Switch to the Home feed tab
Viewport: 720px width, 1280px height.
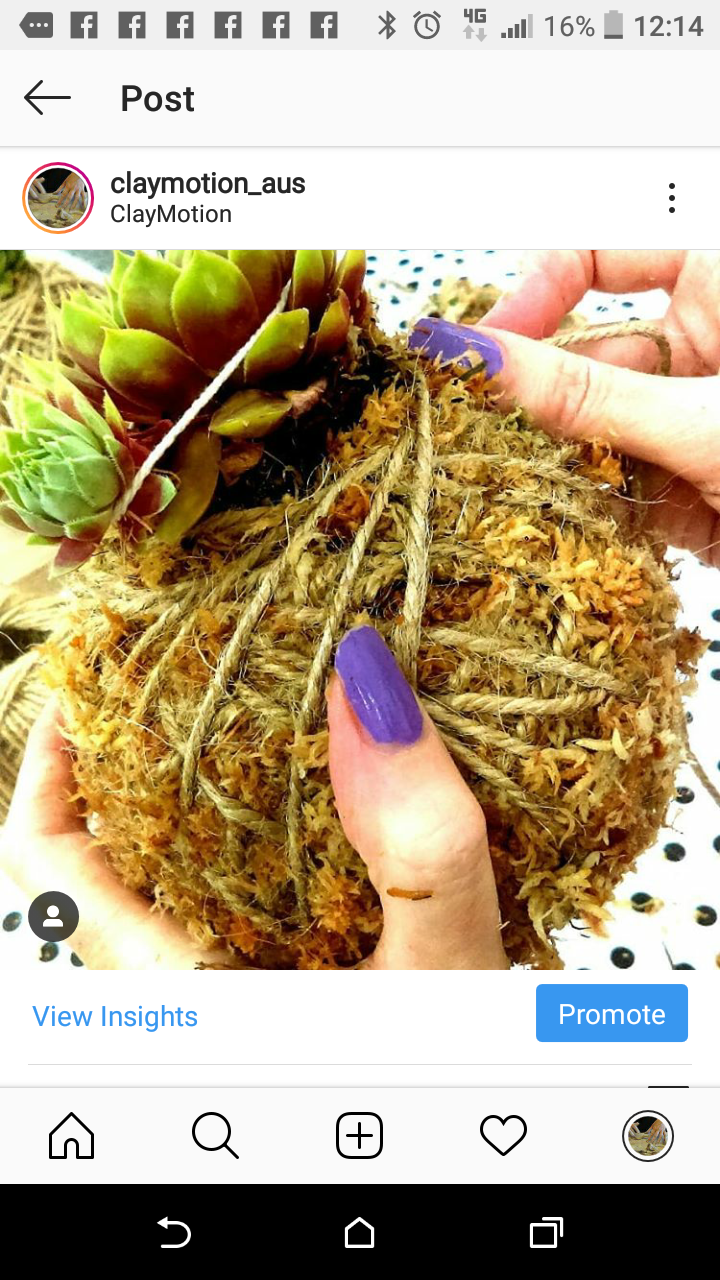point(72,1136)
